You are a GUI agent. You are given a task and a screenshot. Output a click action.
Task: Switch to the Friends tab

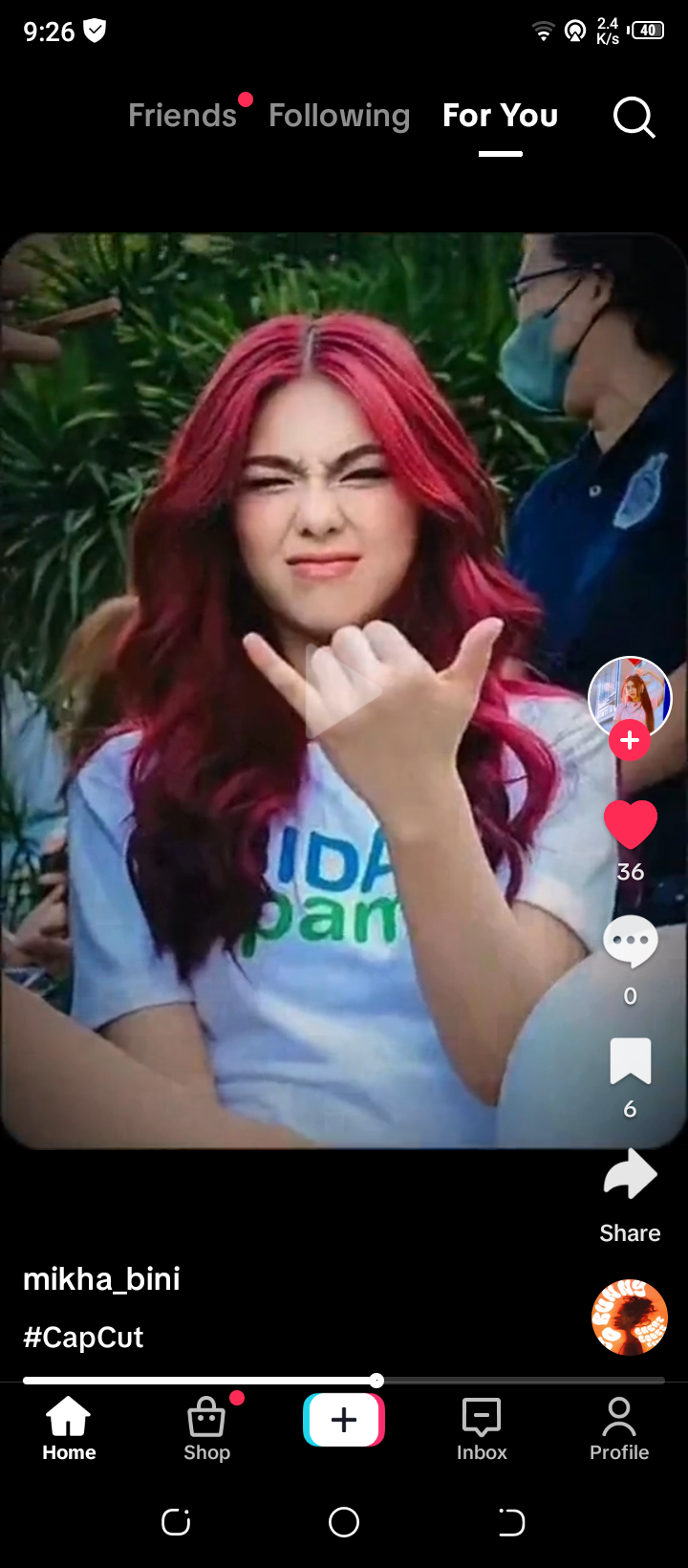tap(183, 116)
